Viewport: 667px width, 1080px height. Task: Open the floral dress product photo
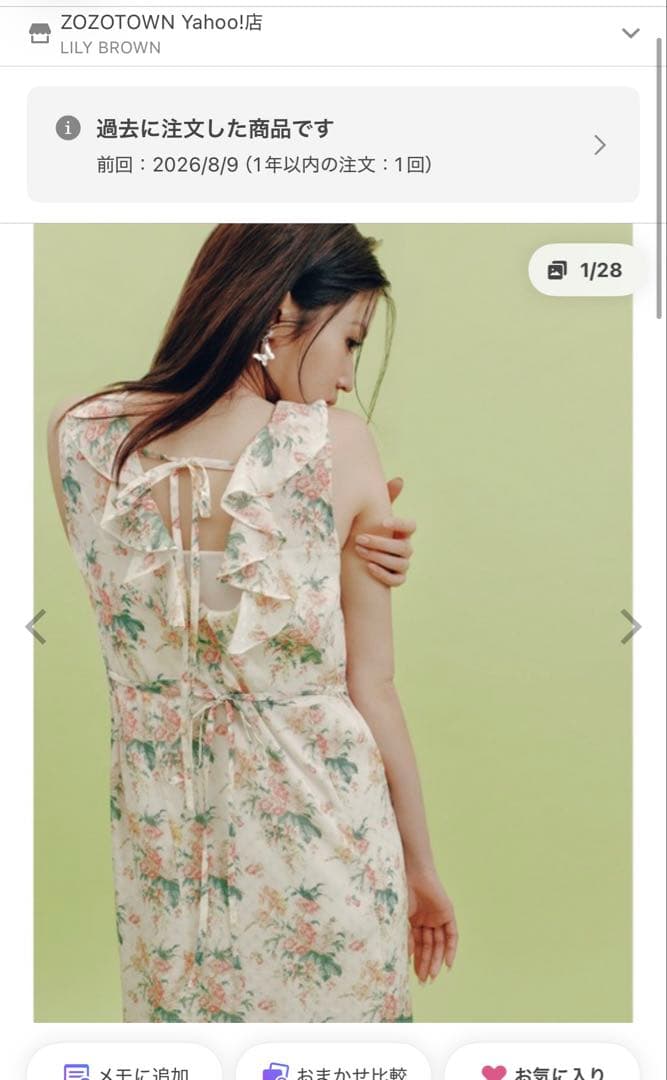(333, 623)
